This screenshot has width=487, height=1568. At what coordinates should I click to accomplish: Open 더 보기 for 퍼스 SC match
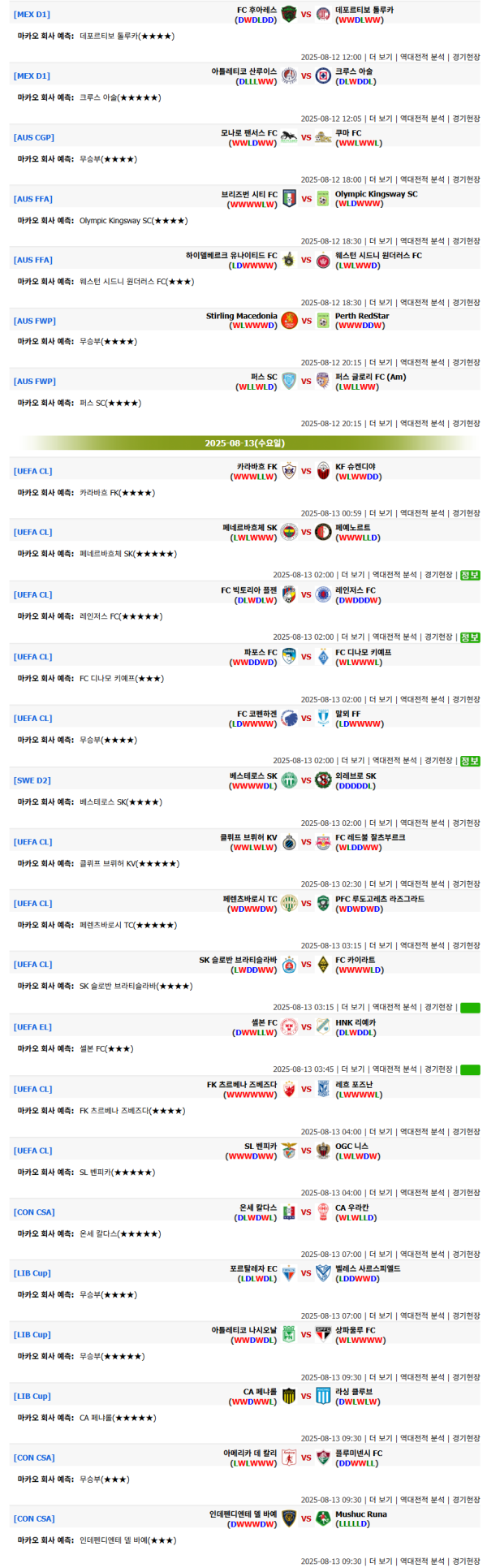click(x=380, y=423)
